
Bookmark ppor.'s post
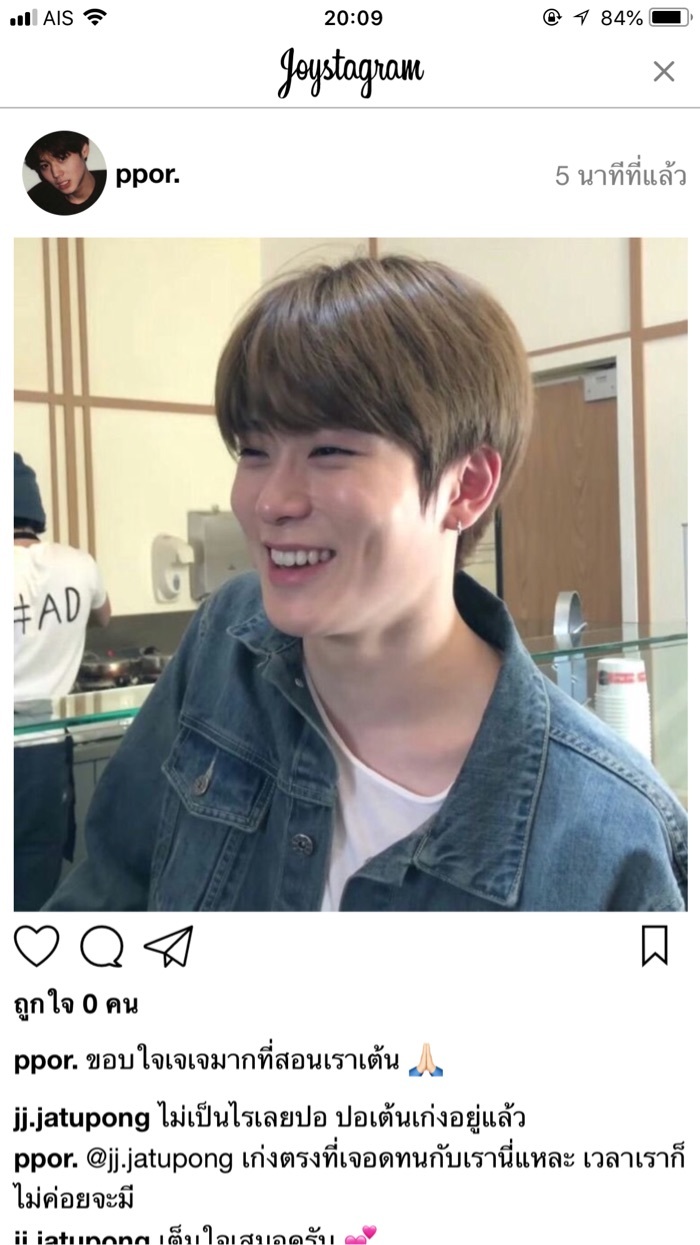[654, 946]
